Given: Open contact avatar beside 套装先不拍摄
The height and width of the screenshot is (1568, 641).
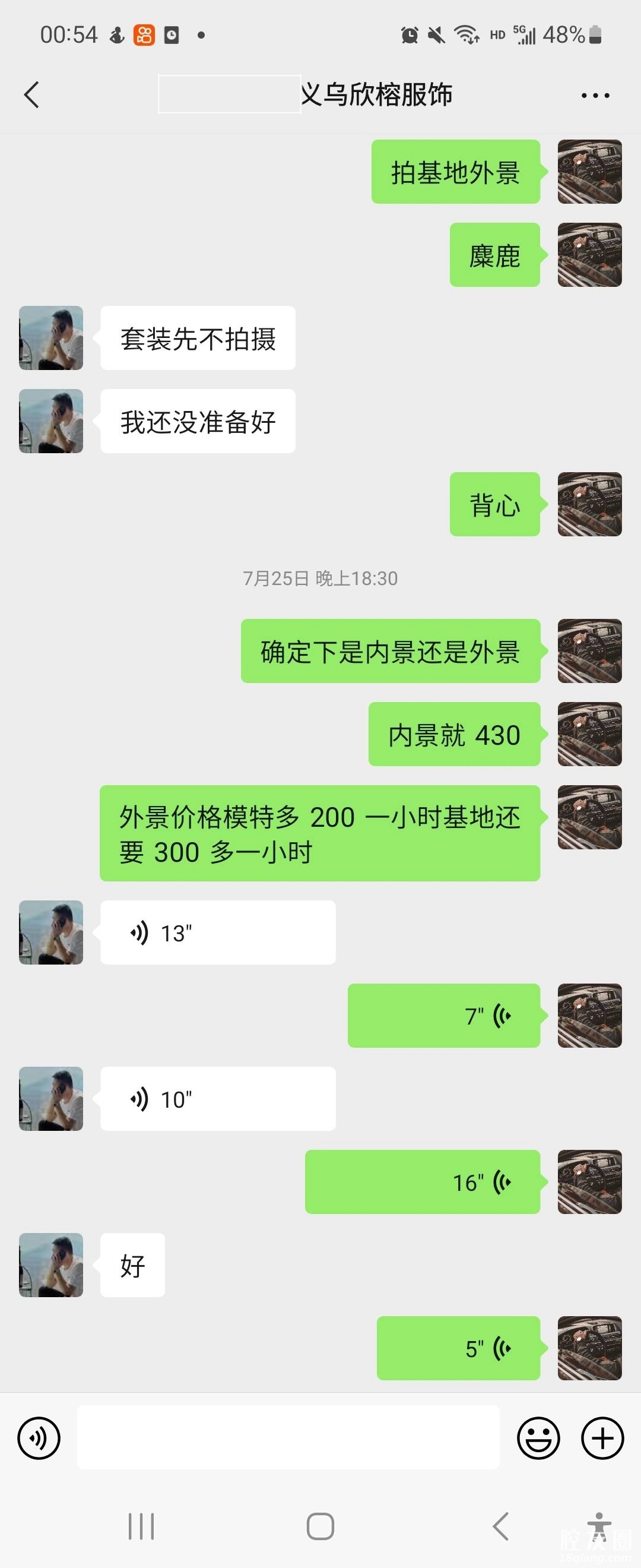Looking at the screenshot, I should [x=51, y=338].
